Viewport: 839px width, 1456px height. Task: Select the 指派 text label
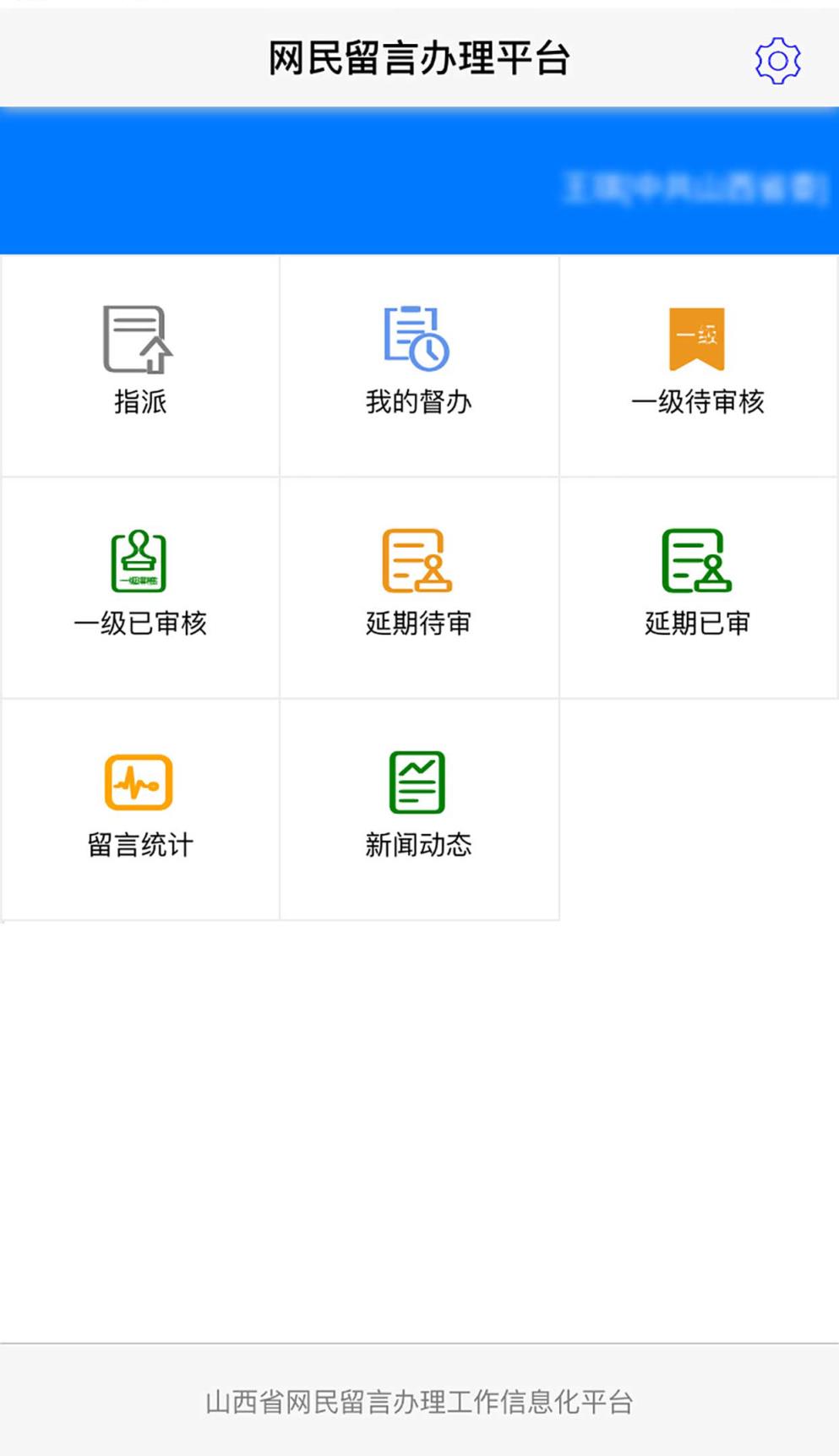point(138,403)
